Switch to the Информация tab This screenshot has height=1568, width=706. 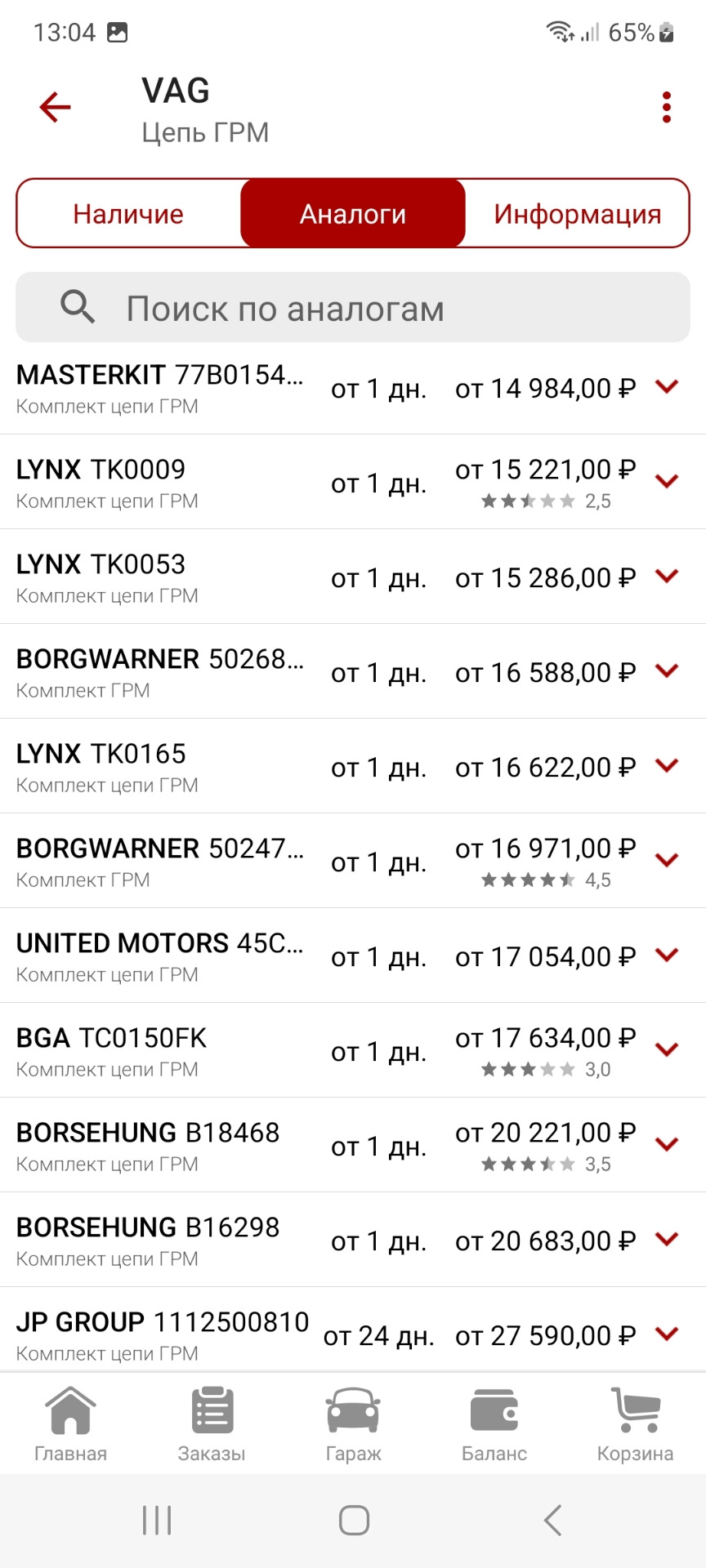pos(577,214)
